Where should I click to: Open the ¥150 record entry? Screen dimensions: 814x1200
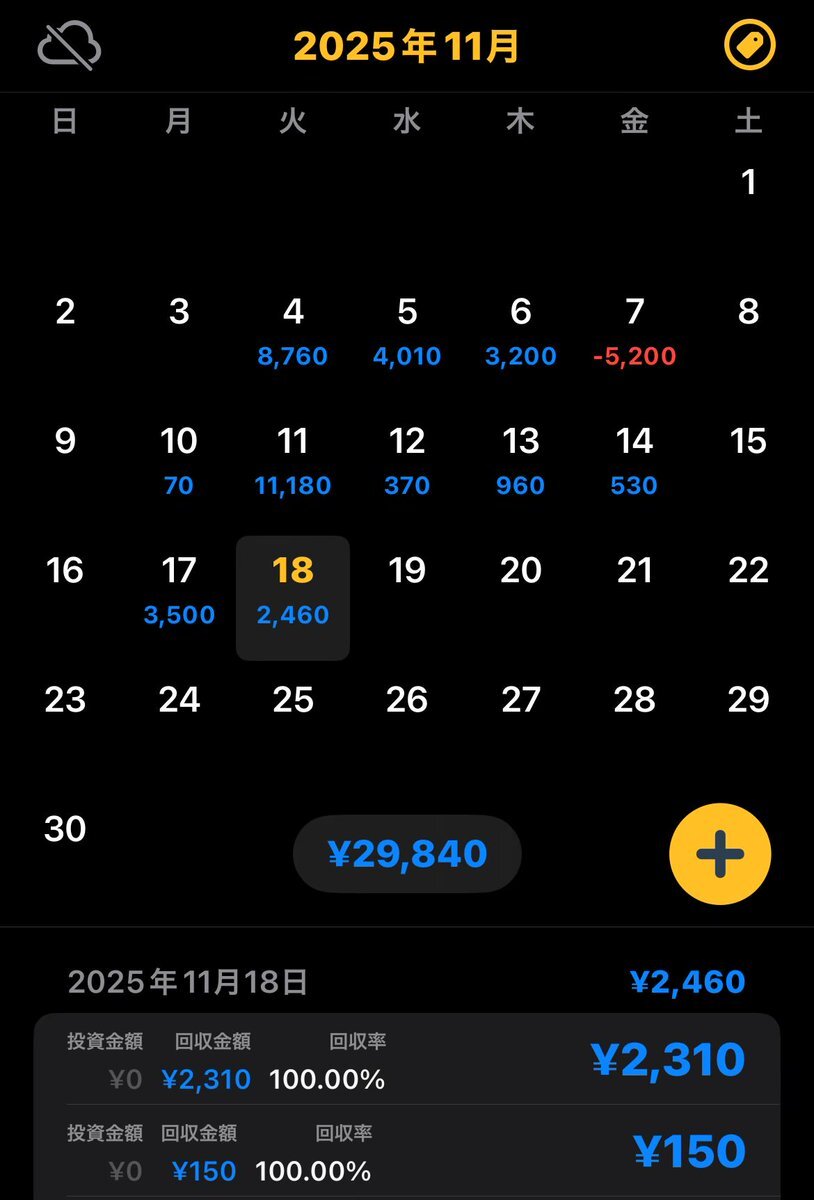coord(407,1152)
